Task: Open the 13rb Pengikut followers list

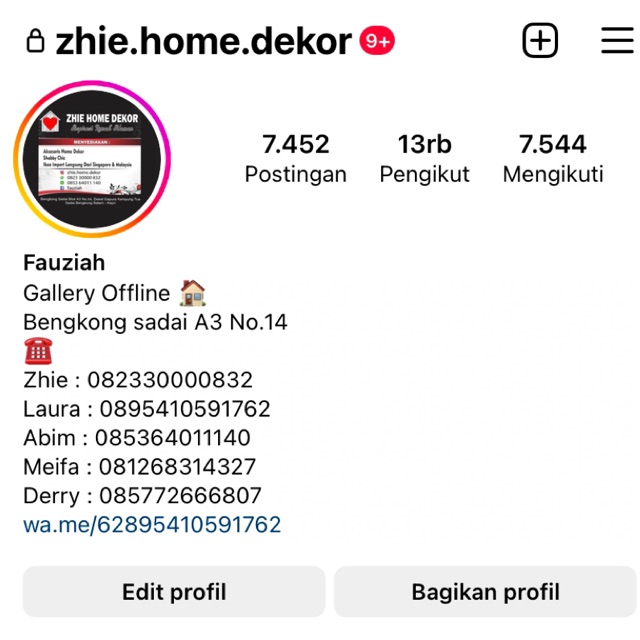Action: click(424, 159)
